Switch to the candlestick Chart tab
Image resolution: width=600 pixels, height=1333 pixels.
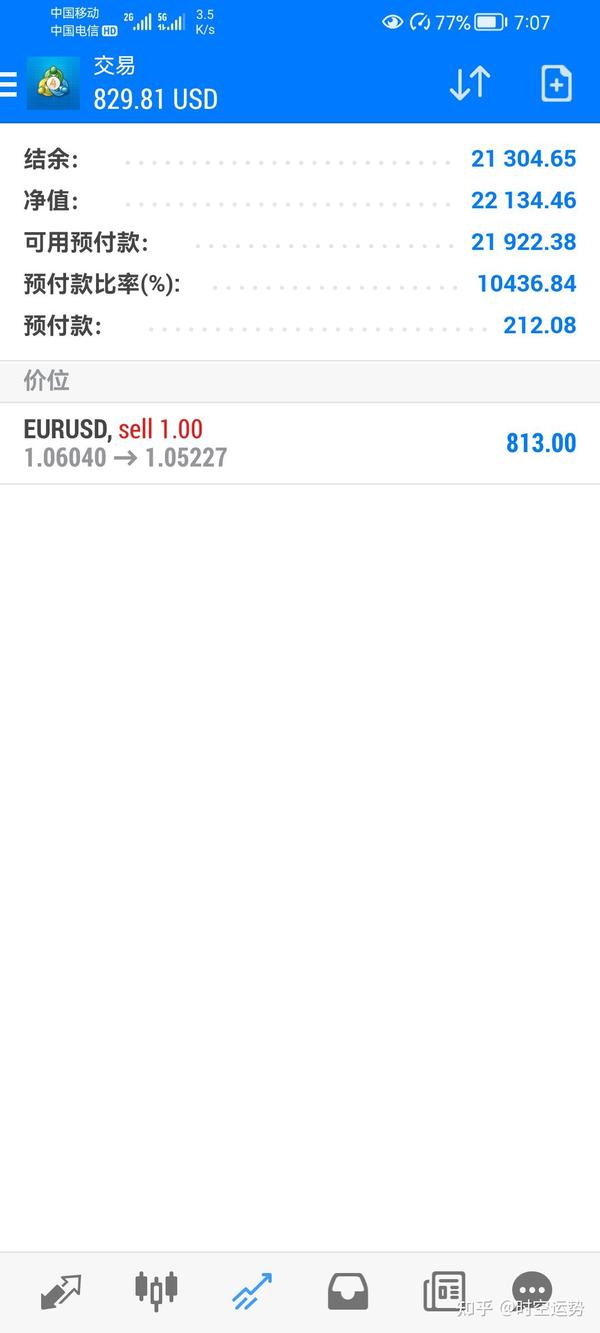(156, 1290)
